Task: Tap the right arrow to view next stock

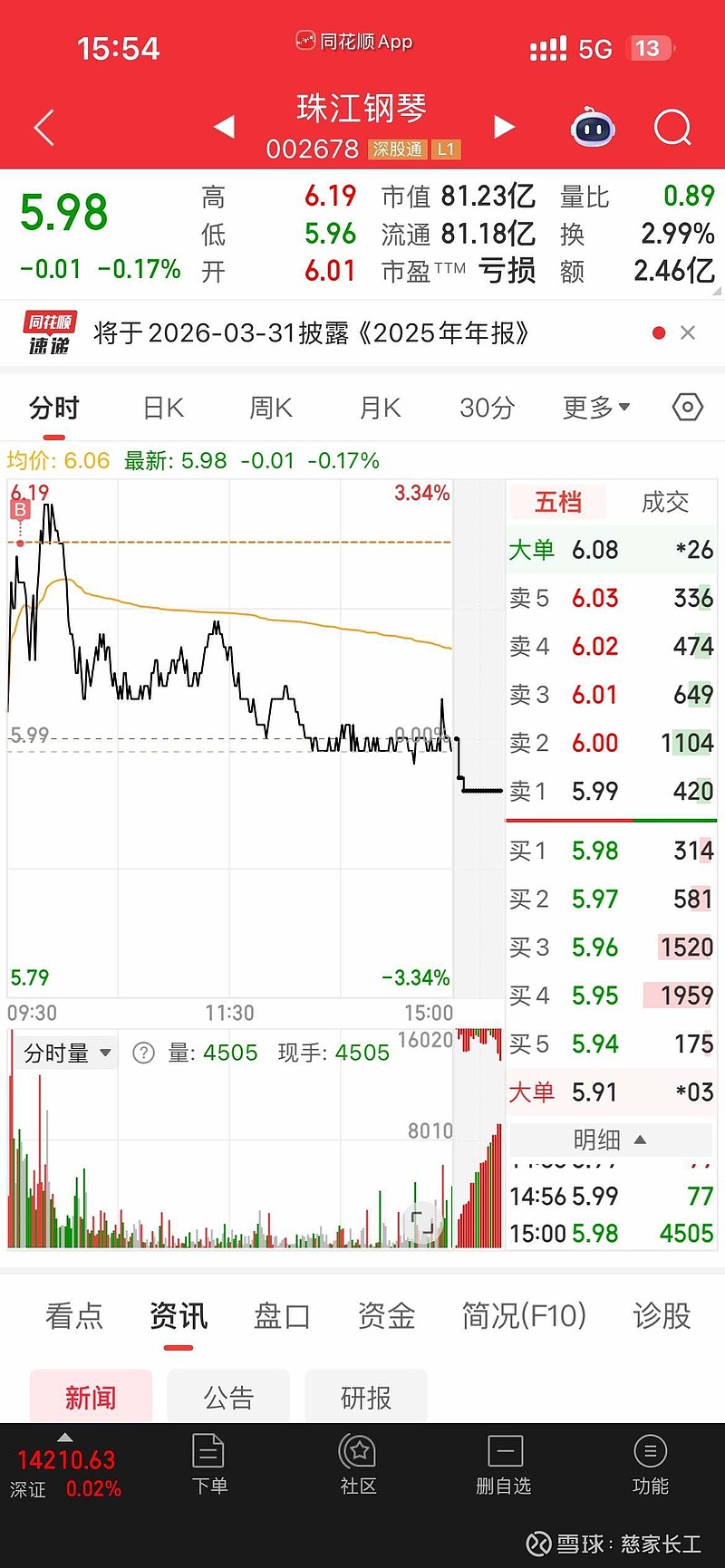Action: (x=505, y=127)
